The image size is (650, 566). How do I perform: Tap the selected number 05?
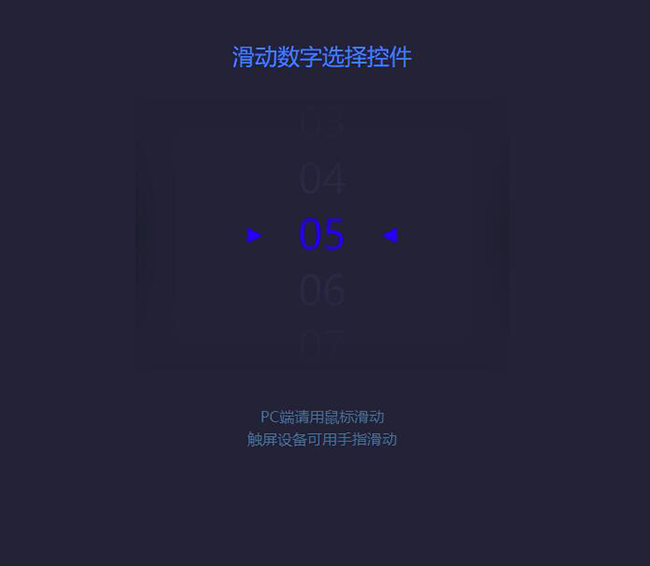(x=322, y=235)
